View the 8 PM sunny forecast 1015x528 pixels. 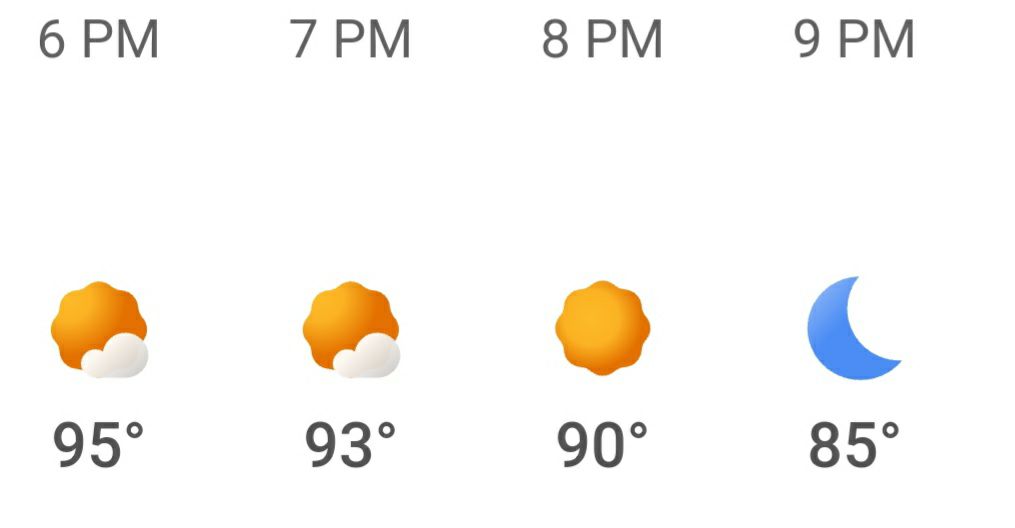click(x=602, y=328)
